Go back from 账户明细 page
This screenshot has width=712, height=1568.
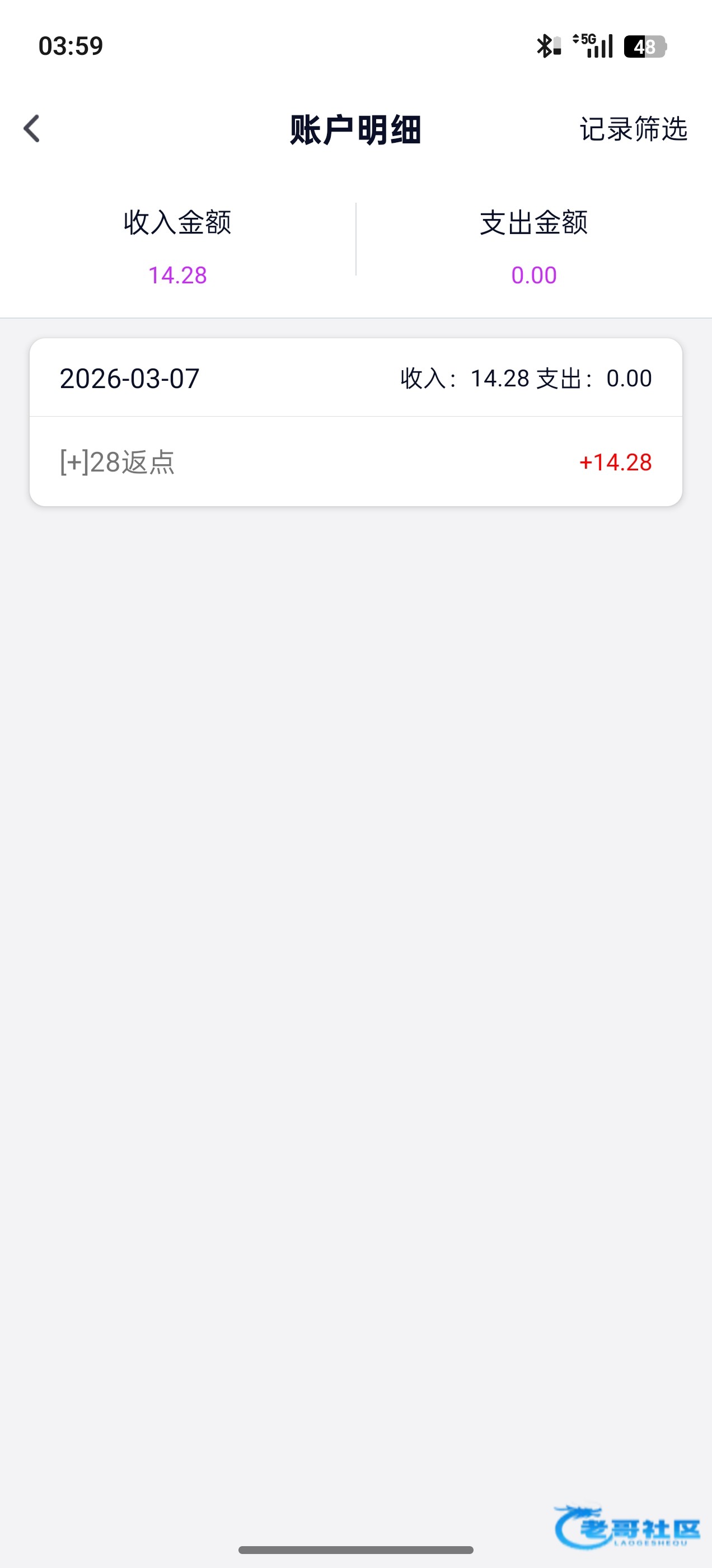click(32, 128)
